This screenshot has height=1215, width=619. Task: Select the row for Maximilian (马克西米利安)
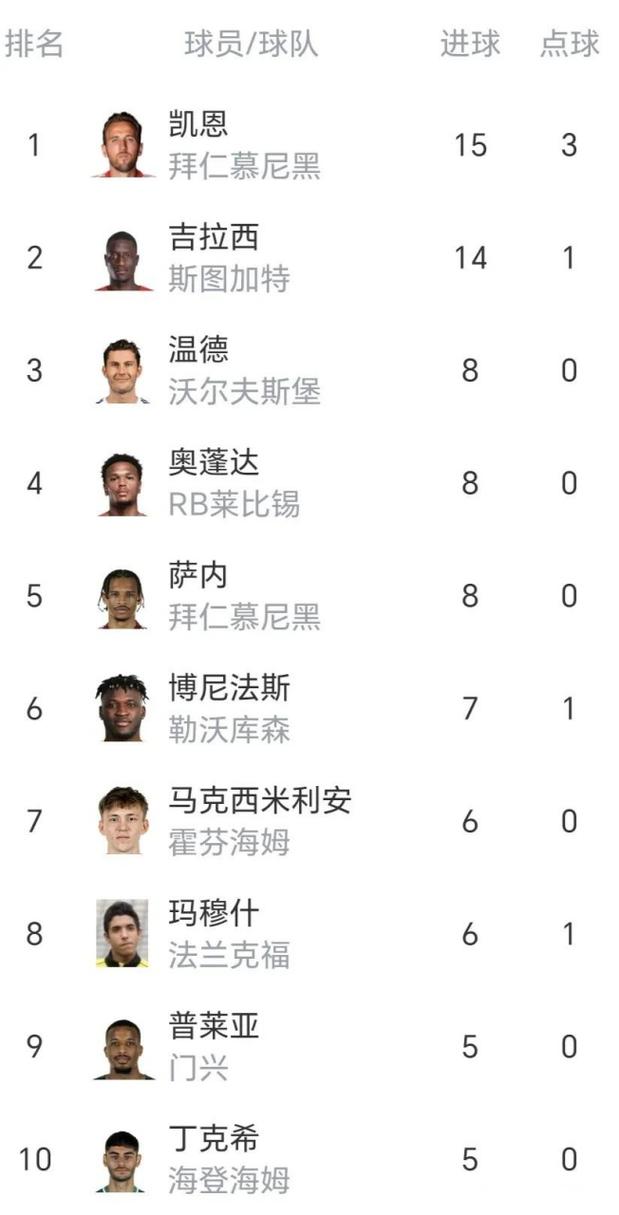tap(260, 802)
